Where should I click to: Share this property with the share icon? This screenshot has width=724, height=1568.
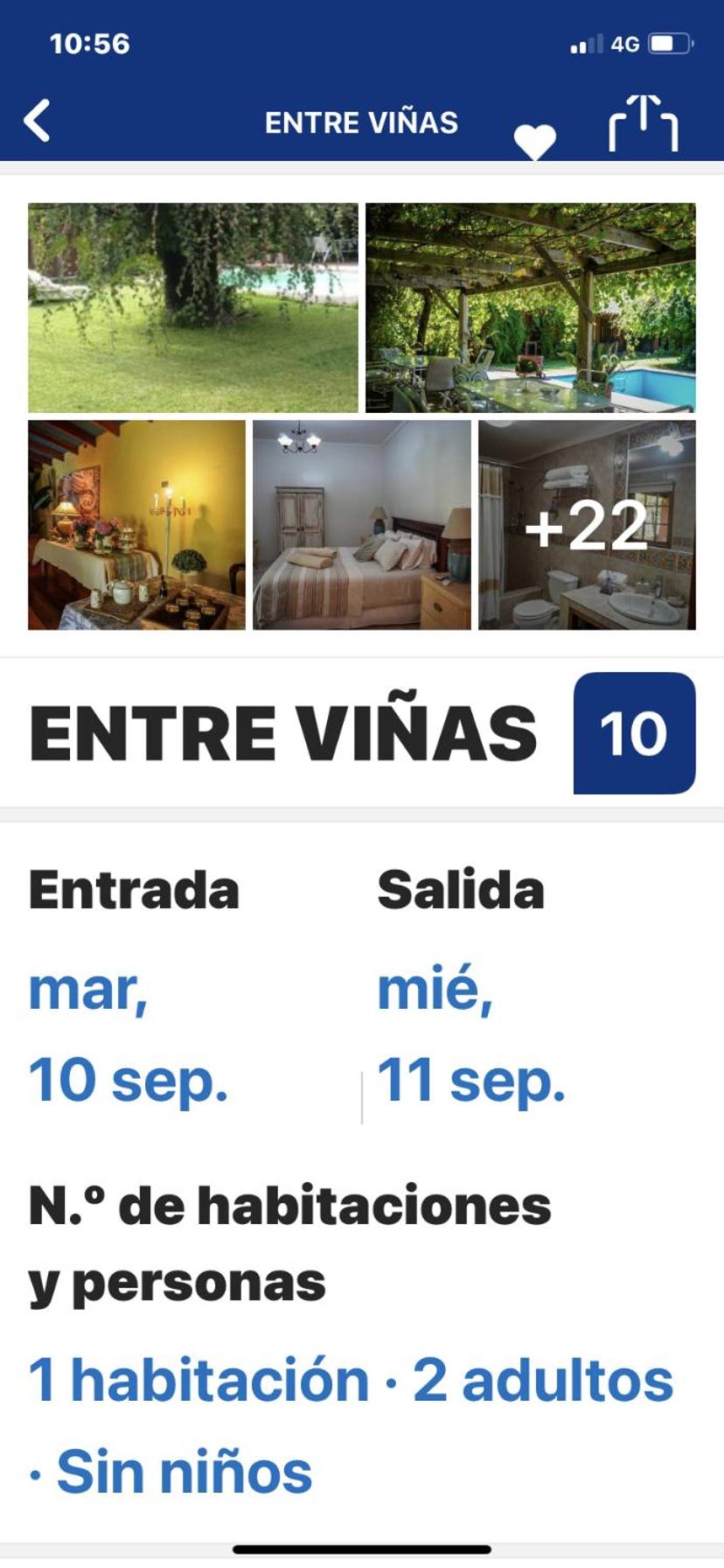pos(644,123)
